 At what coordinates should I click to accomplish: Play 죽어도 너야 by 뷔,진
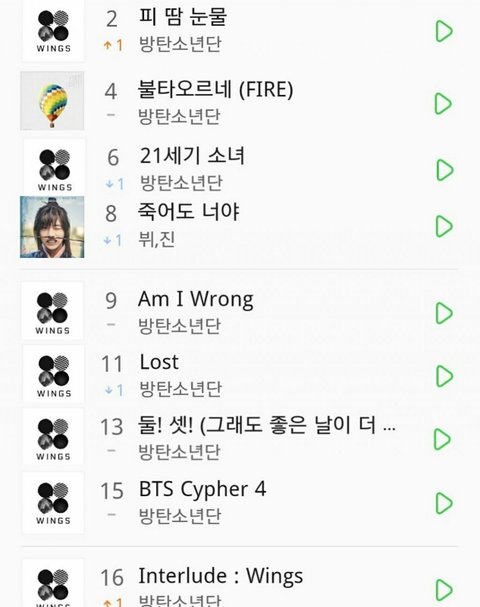(444, 226)
